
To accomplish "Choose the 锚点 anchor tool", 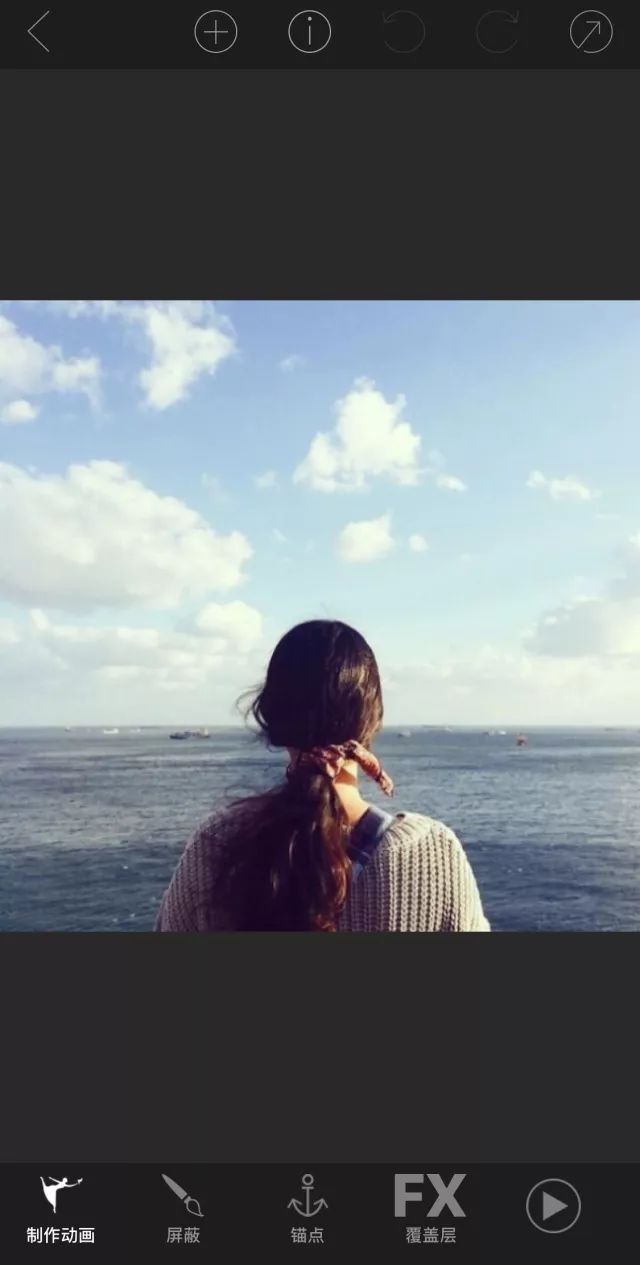I will point(307,1208).
